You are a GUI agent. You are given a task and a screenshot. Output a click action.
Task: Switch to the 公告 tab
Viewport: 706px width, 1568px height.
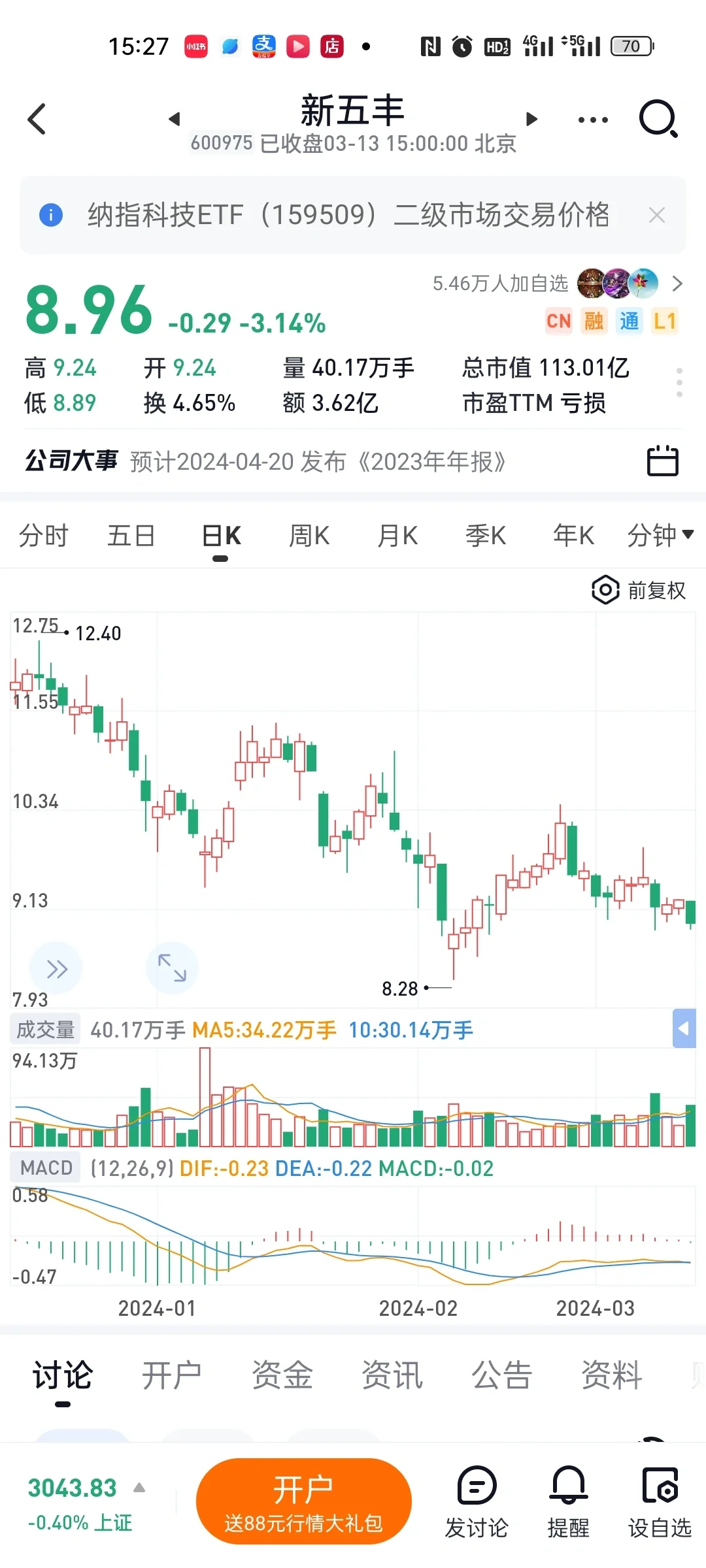501,1375
